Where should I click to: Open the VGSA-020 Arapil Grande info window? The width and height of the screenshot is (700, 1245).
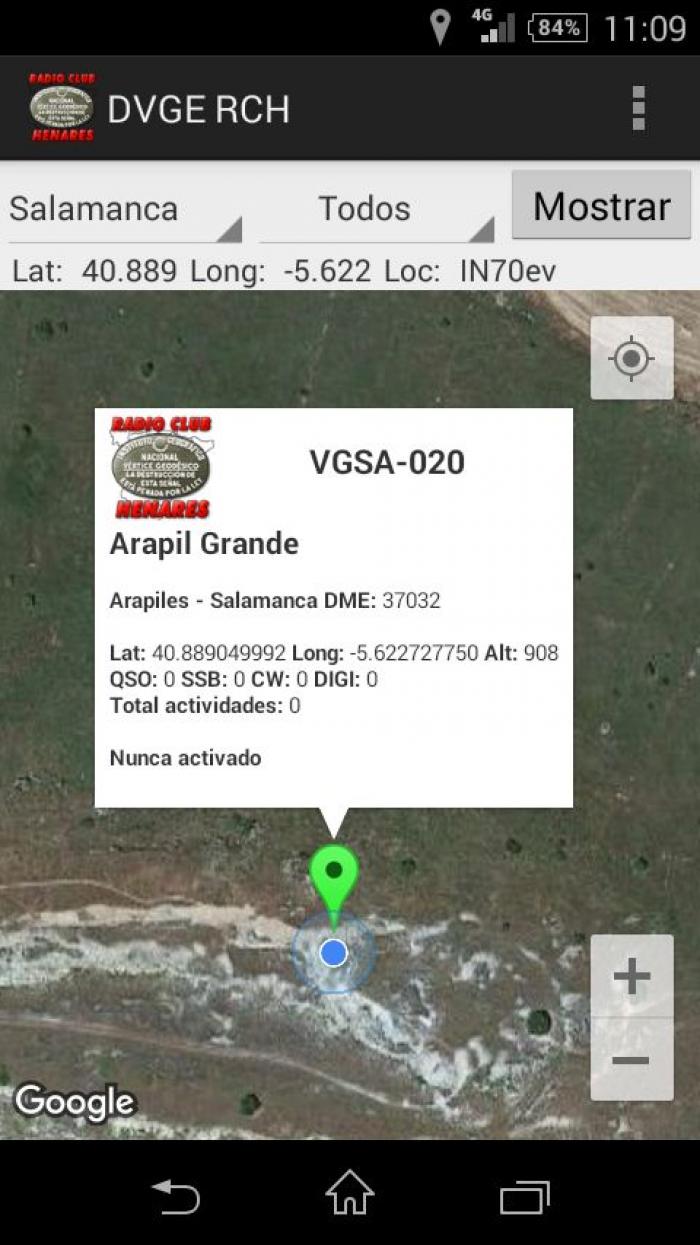pyautogui.click(x=333, y=608)
